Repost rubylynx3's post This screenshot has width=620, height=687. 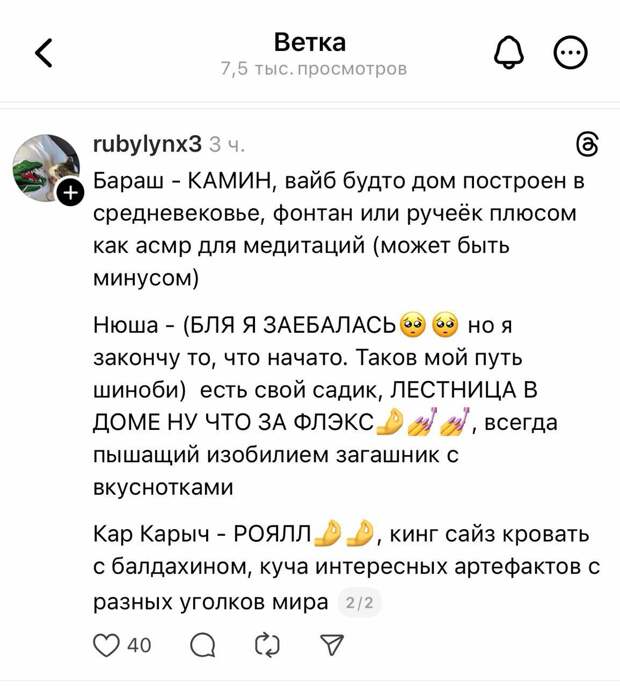point(267,646)
